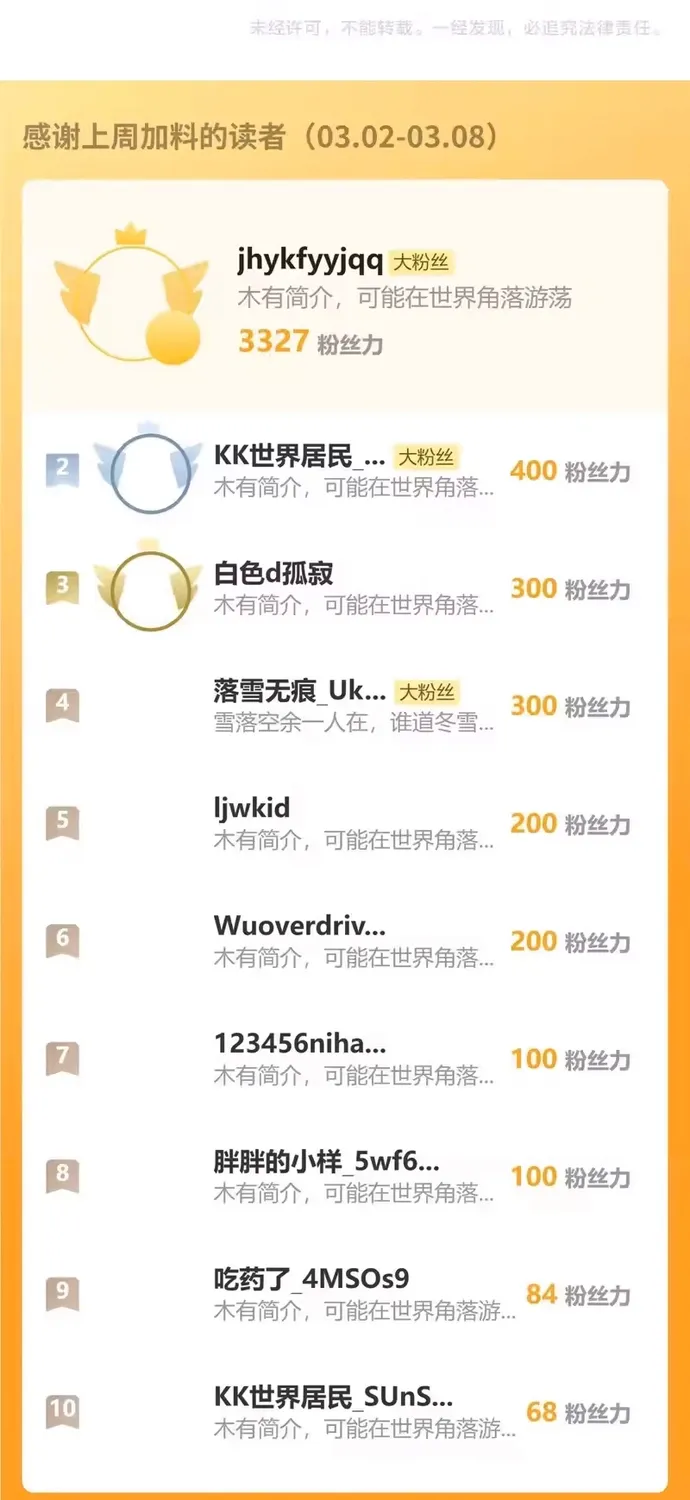Open second-ranked KK世界居民_... profile
The width and height of the screenshot is (690, 1500).
pyautogui.click(x=299, y=457)
